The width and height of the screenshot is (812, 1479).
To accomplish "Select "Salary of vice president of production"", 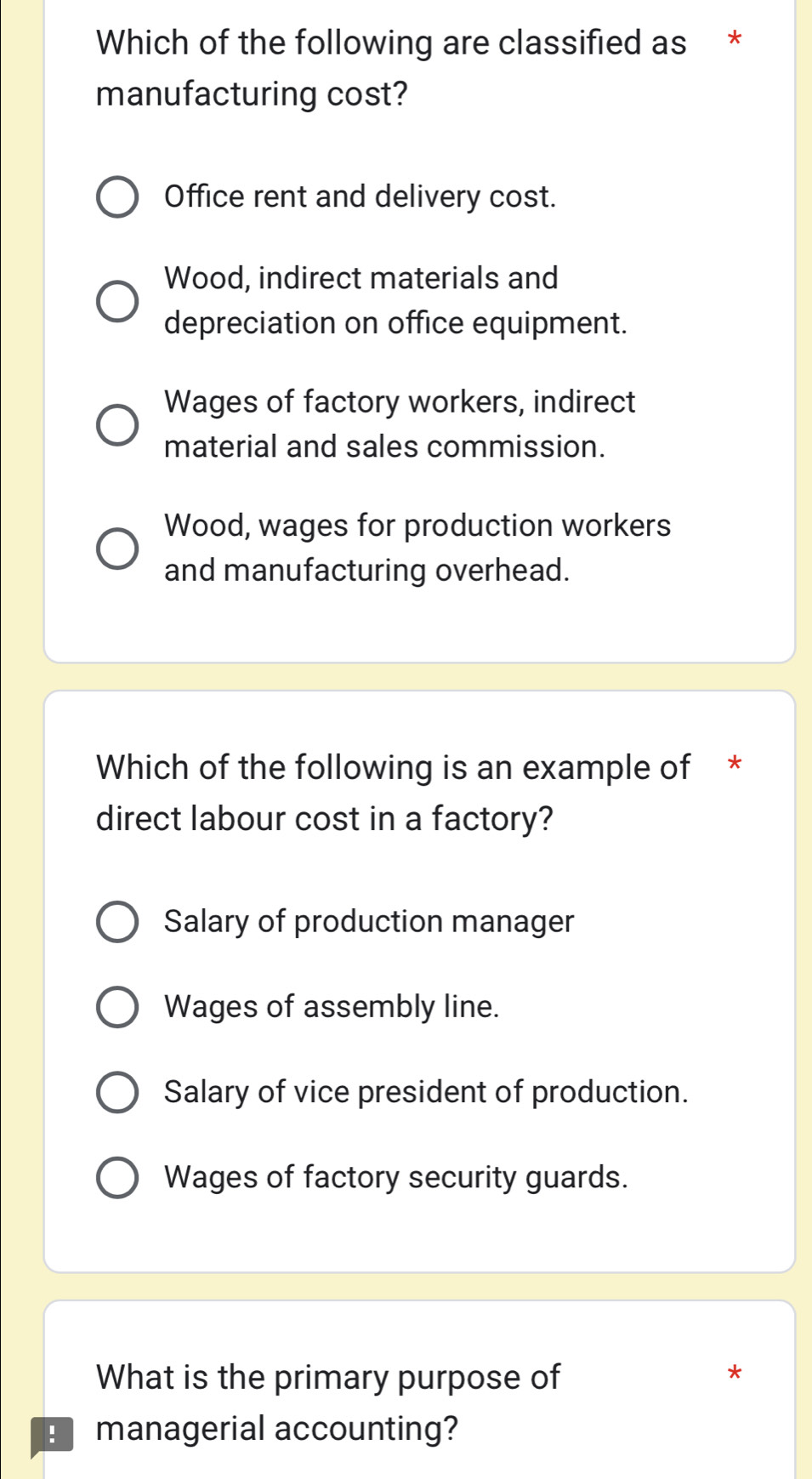I will pos(117,1093).
